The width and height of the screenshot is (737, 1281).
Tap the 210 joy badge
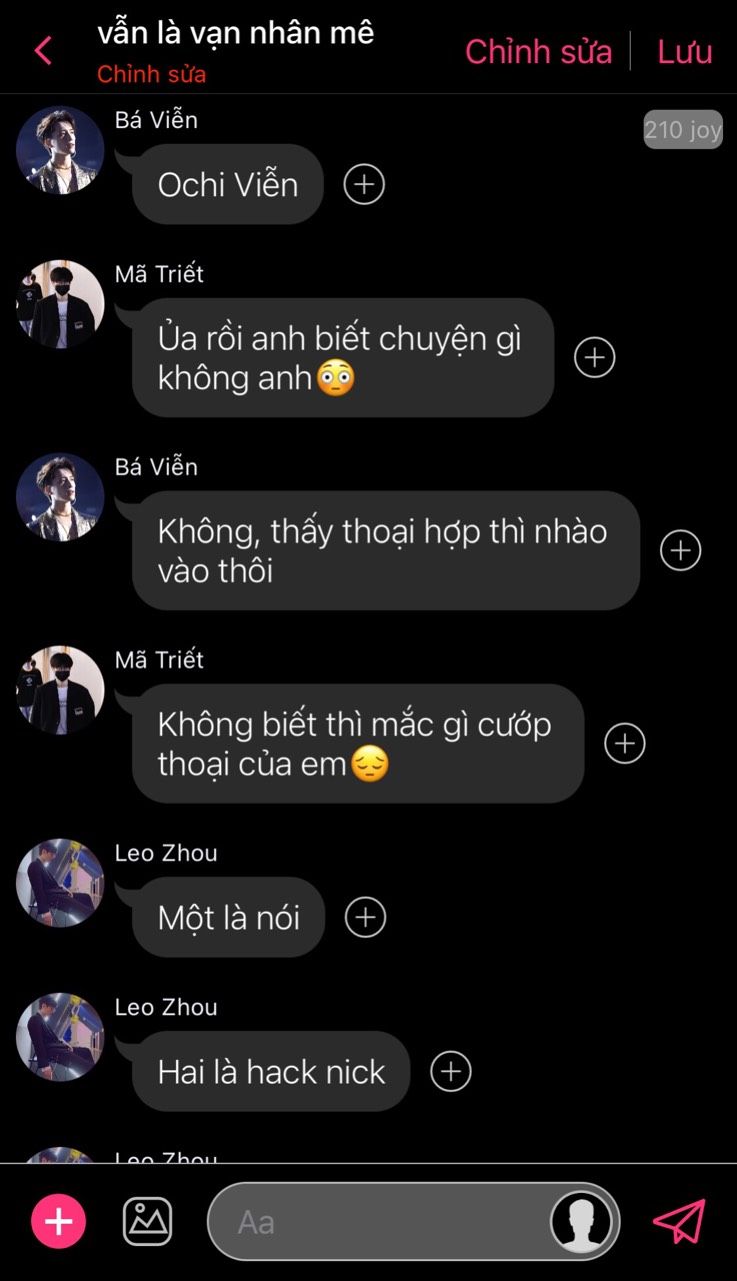(683, 130)
